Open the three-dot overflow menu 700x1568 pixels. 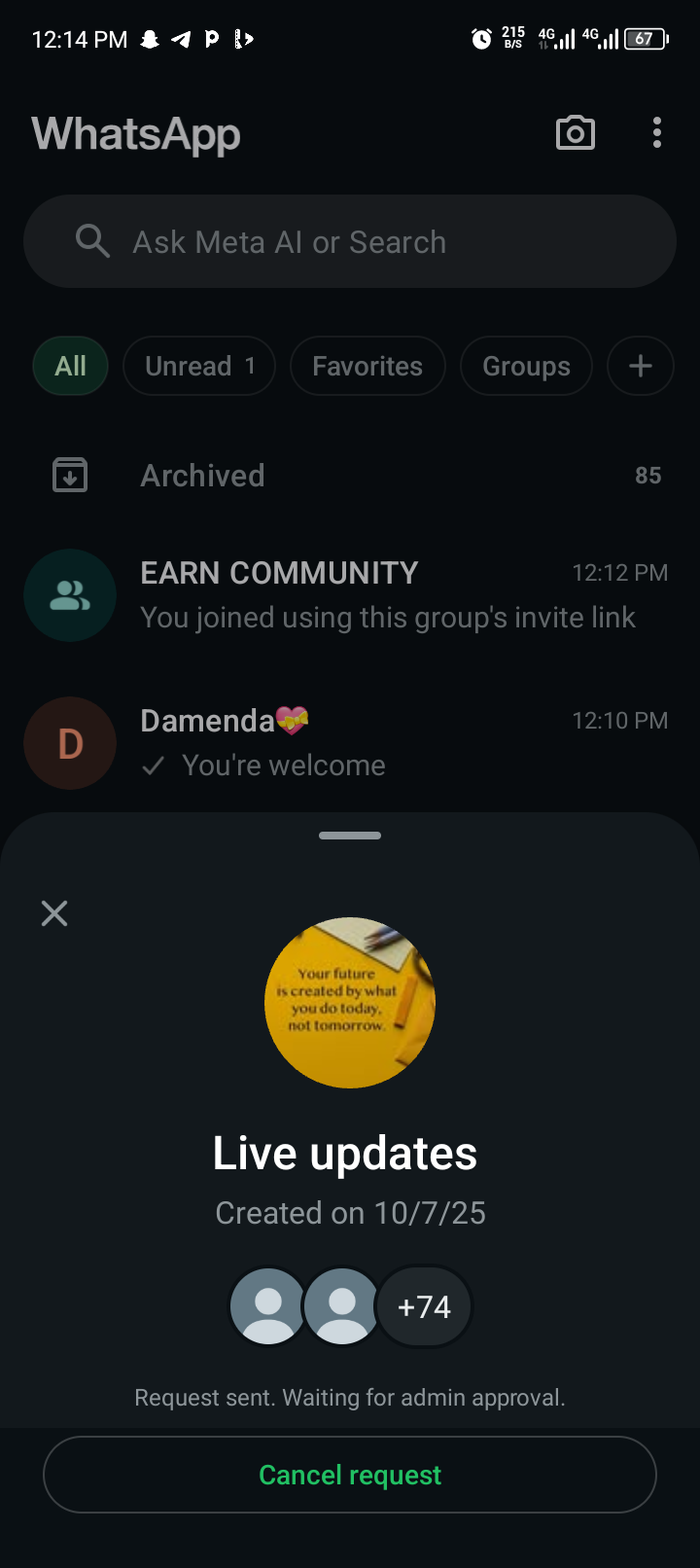tap(657, 133)
